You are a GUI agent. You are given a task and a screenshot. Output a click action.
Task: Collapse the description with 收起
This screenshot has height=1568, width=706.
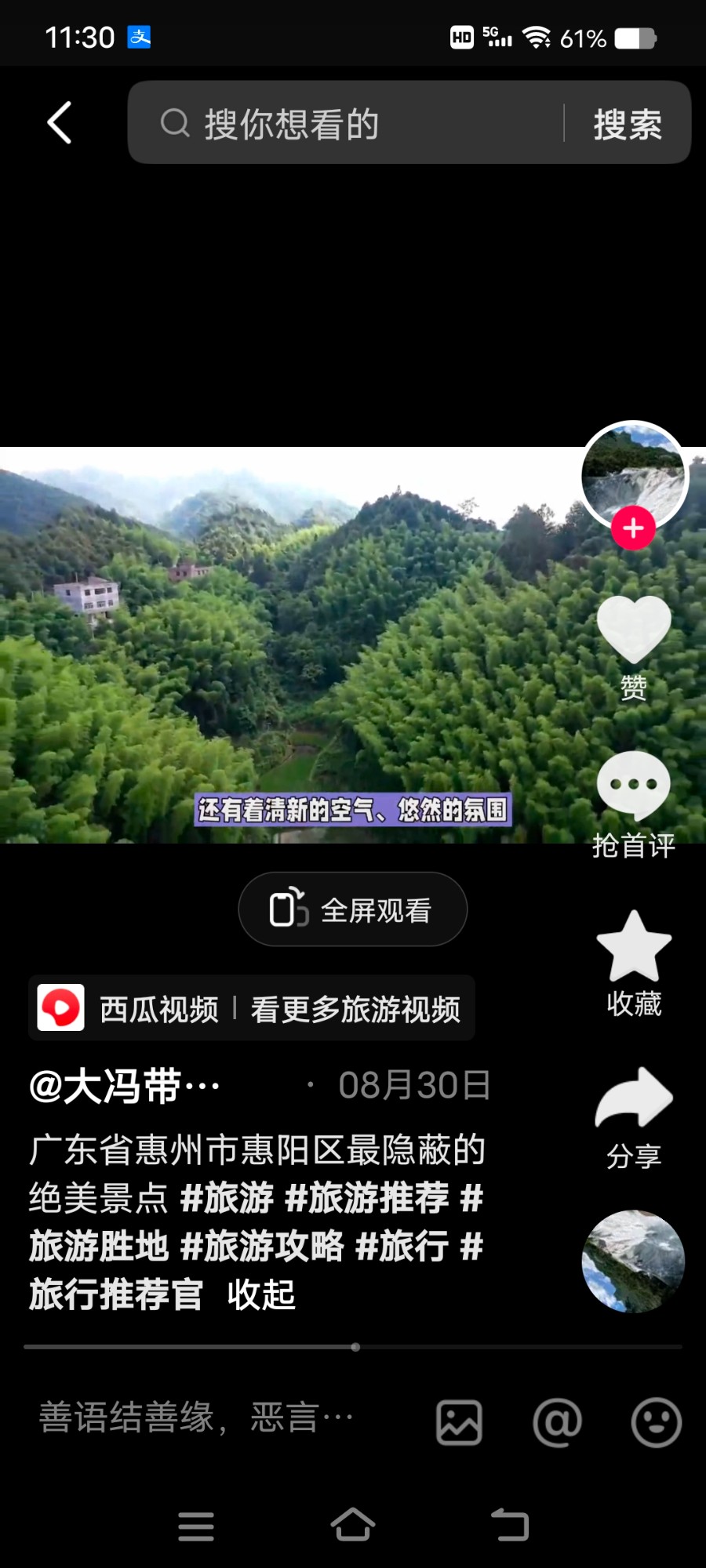(261, 1294)
